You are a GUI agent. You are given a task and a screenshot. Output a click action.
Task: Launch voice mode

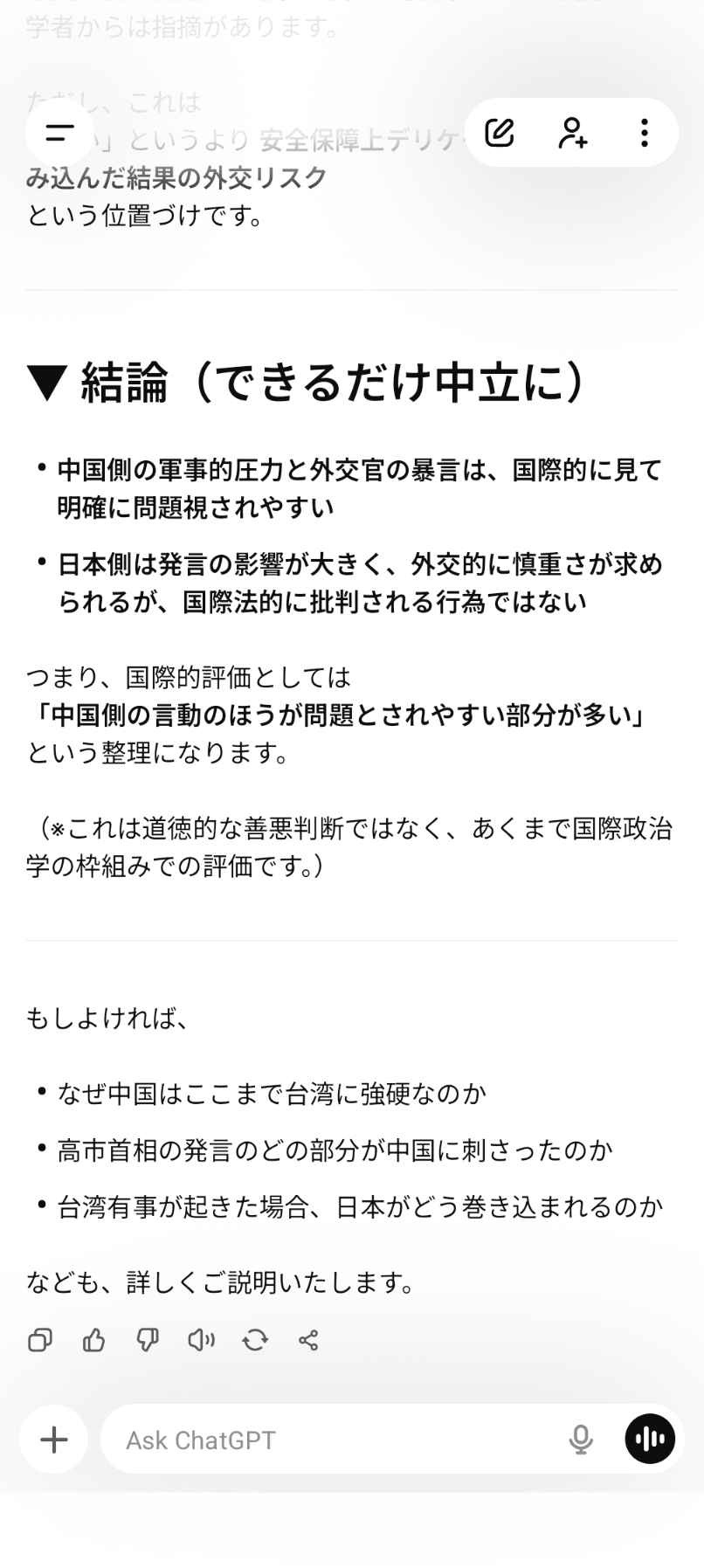pyautogui.click(x=650, y=1439)
